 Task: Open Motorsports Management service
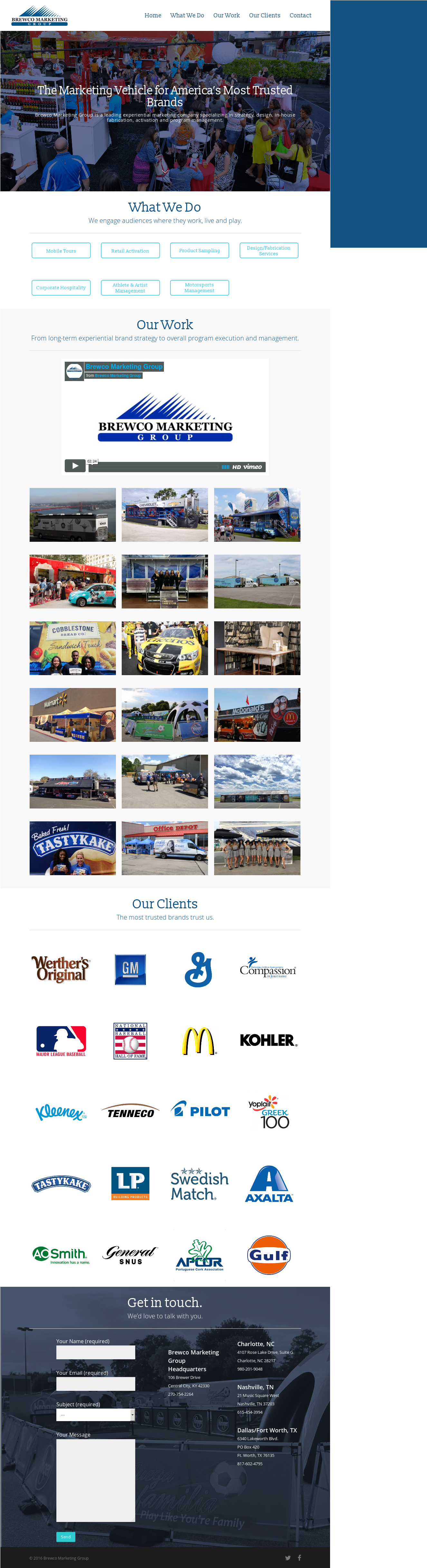click(x=200, y=287)
